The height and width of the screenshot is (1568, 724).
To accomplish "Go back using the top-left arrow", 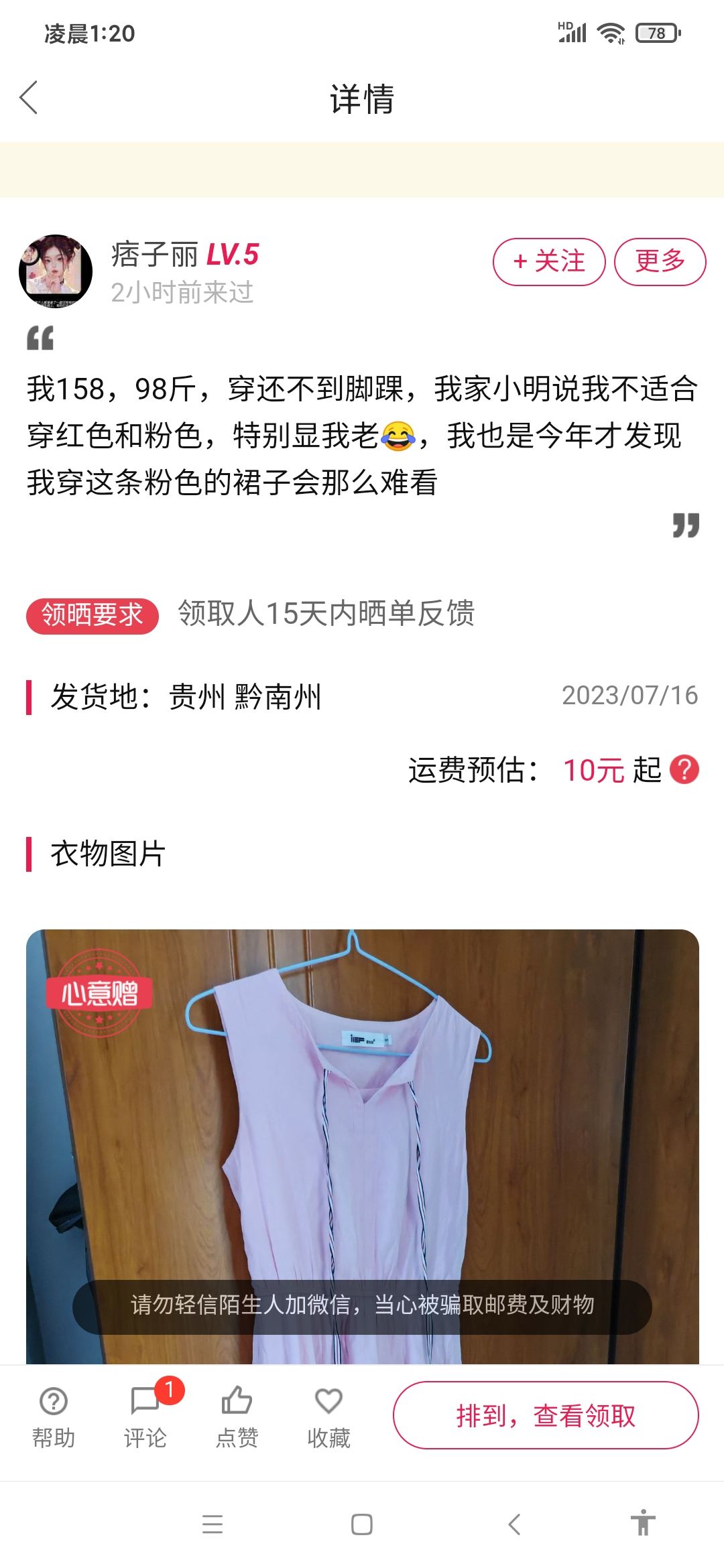I will [29, 98].
